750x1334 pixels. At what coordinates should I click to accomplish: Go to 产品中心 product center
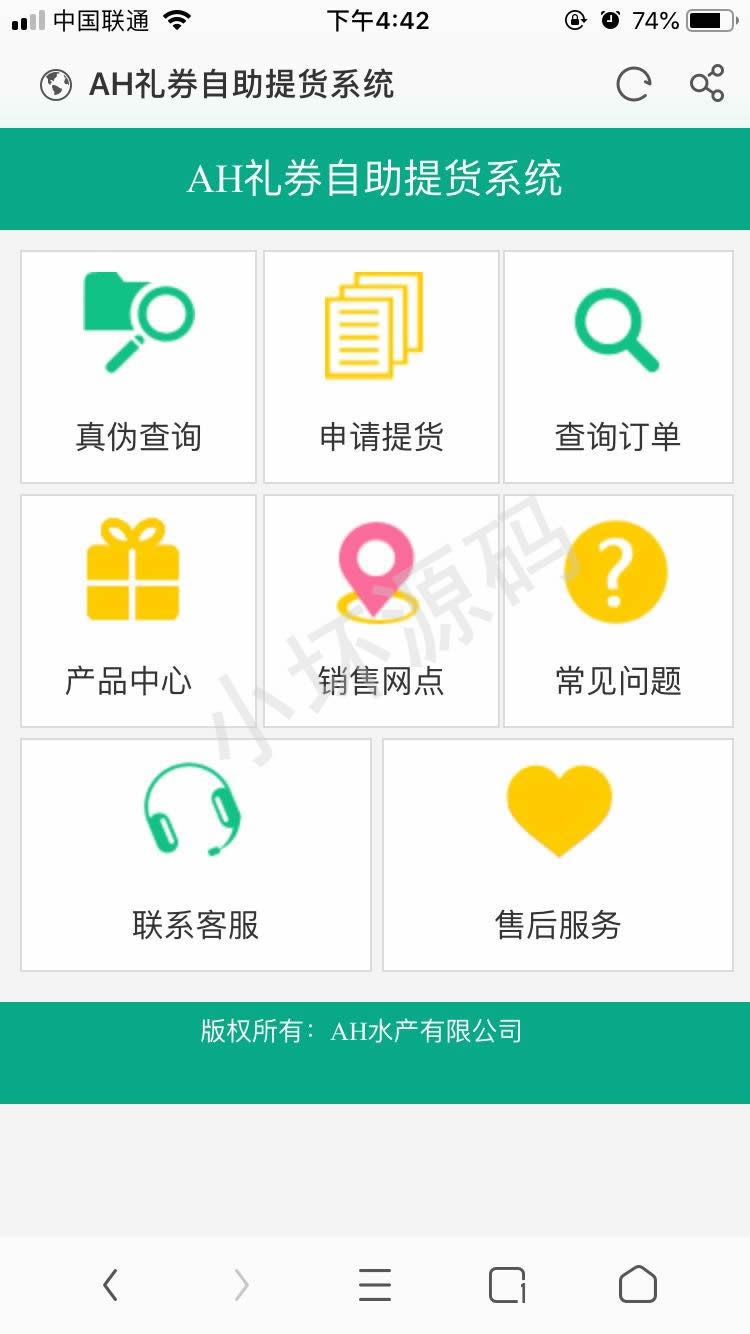tap(139, 611)
